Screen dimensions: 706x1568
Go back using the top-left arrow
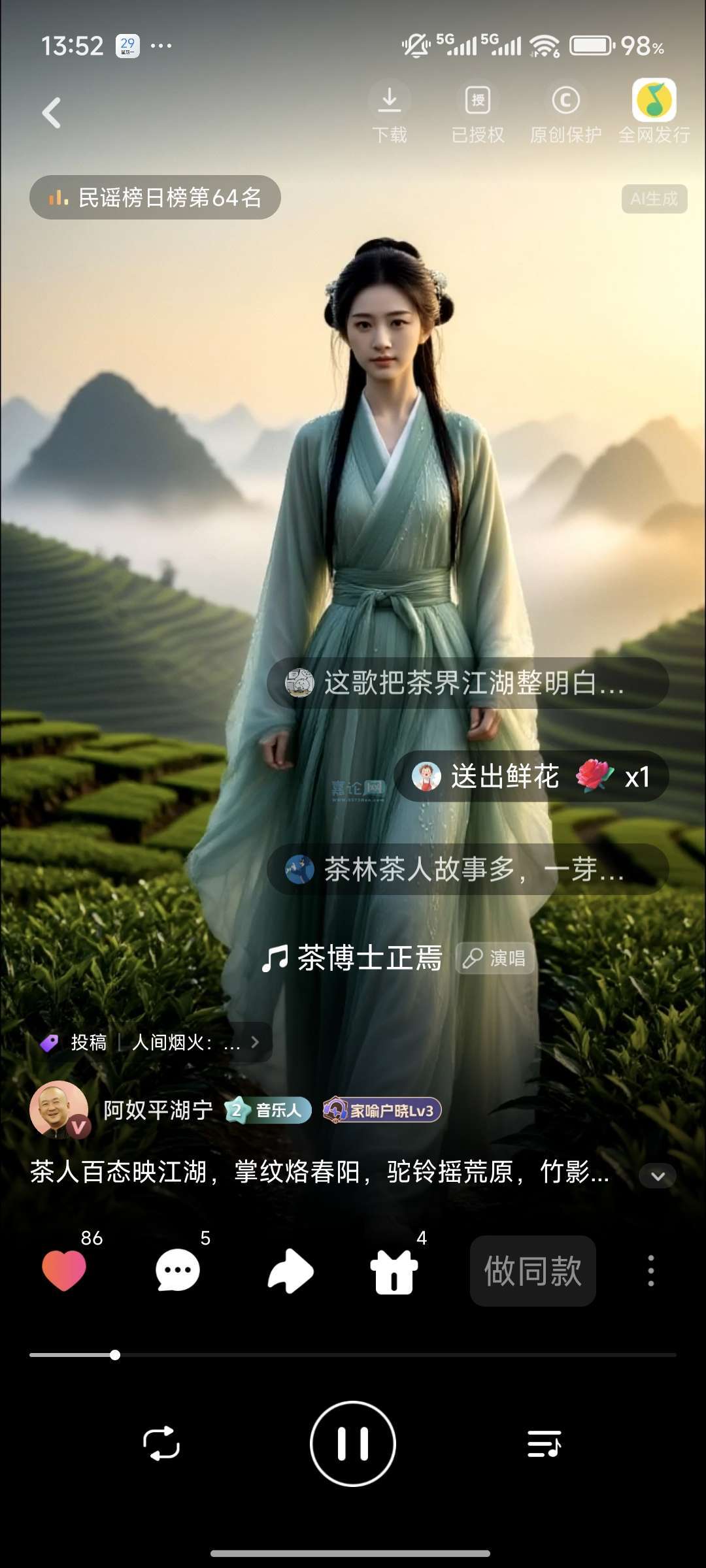pyautogui.click(x=52, y=112)
